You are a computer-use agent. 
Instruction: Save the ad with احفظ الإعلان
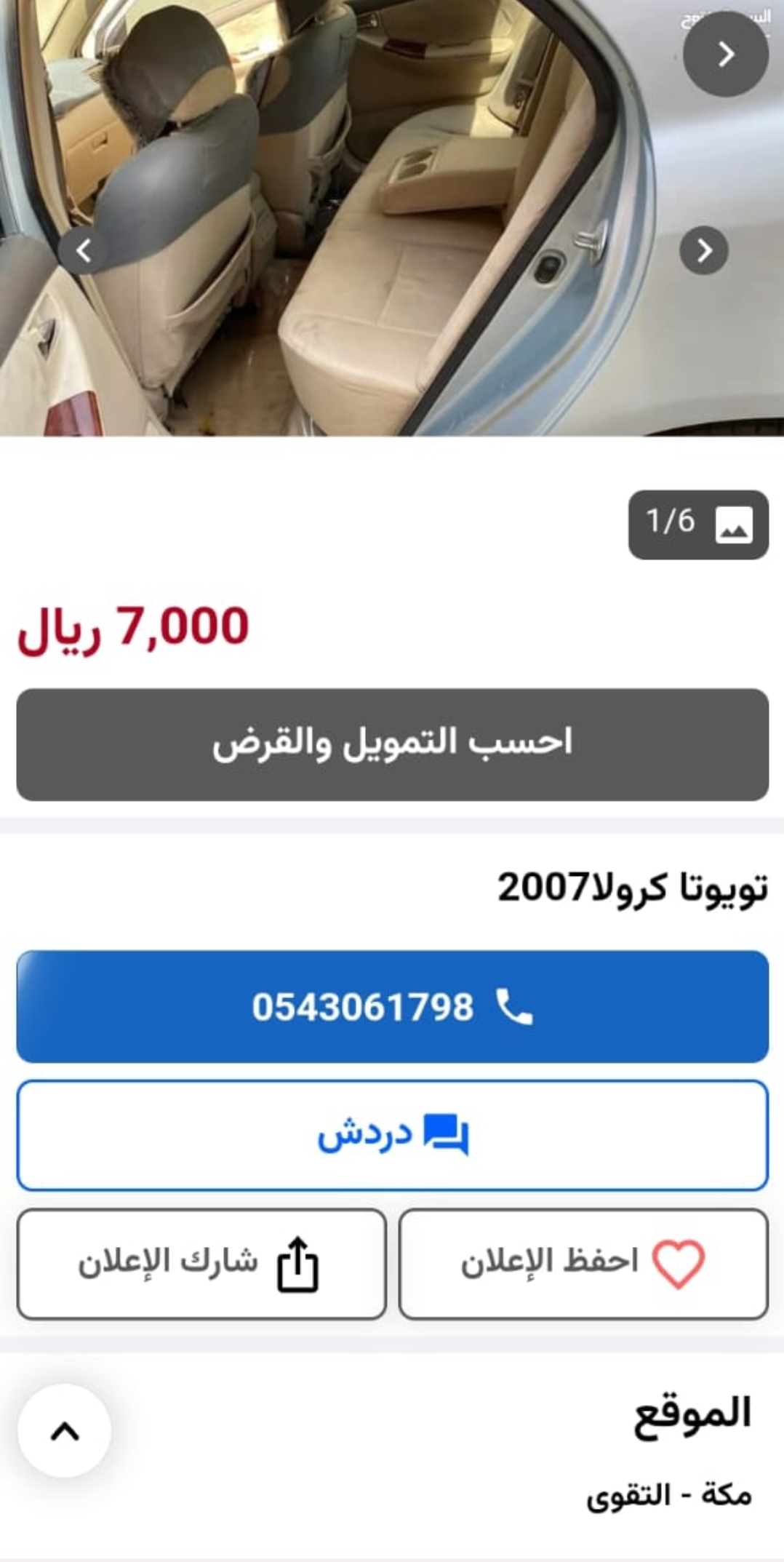583,1264
